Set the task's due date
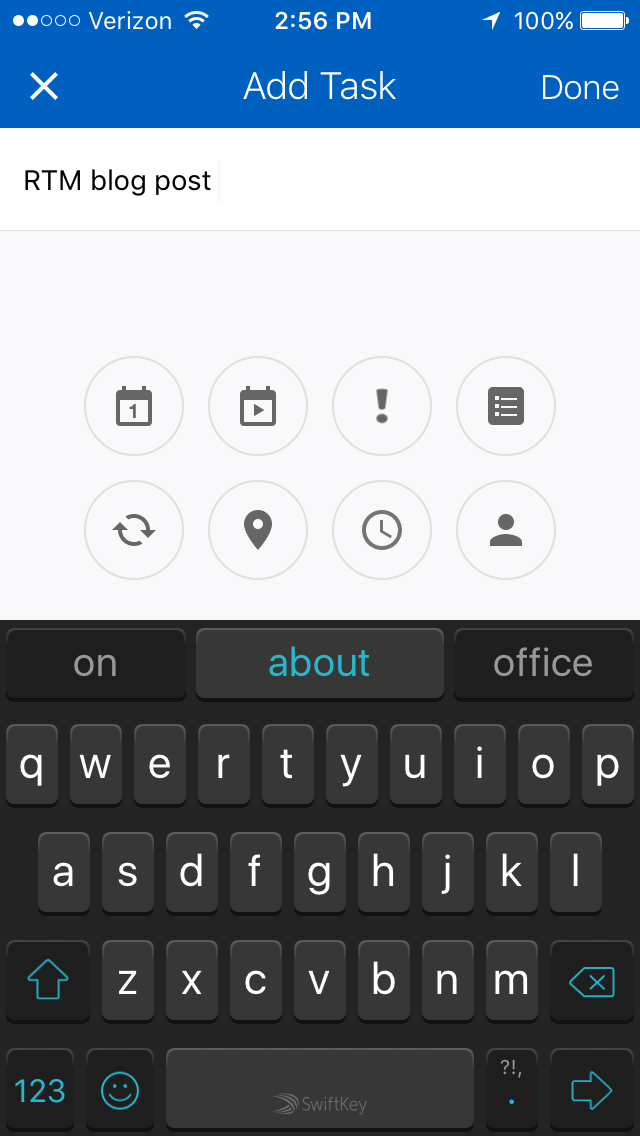Screen dimensions: 640x1136 pyautogui.click(x=134, y=406)
